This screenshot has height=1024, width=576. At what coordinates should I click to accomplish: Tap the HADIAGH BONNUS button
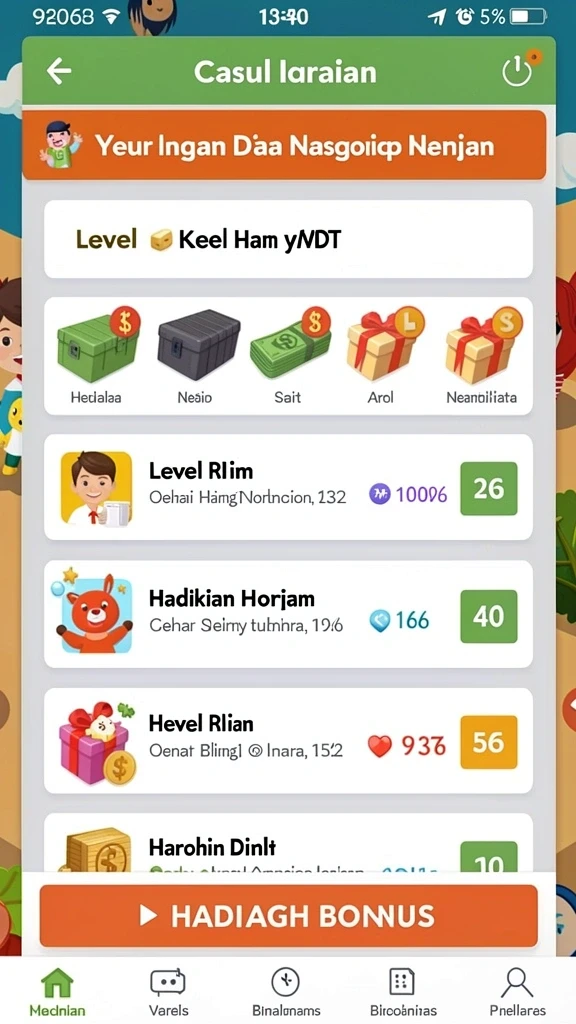click(288, 916)
